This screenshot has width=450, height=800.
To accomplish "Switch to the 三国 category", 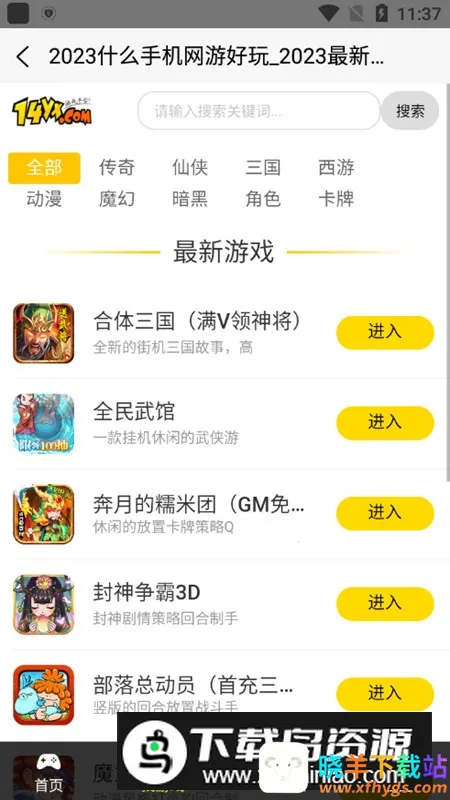I will point(263,167).
